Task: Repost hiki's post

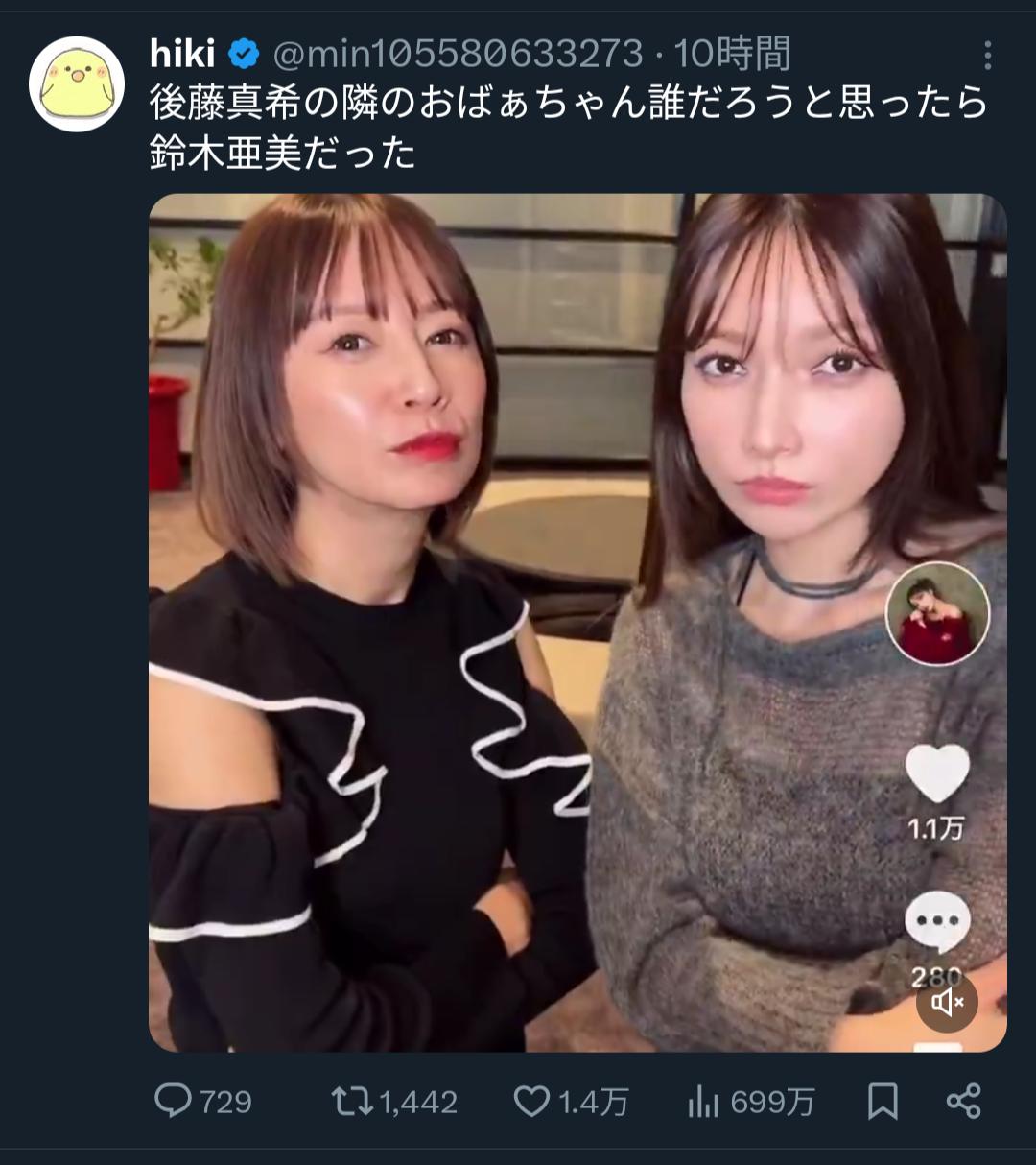Action: (350, 1101)
